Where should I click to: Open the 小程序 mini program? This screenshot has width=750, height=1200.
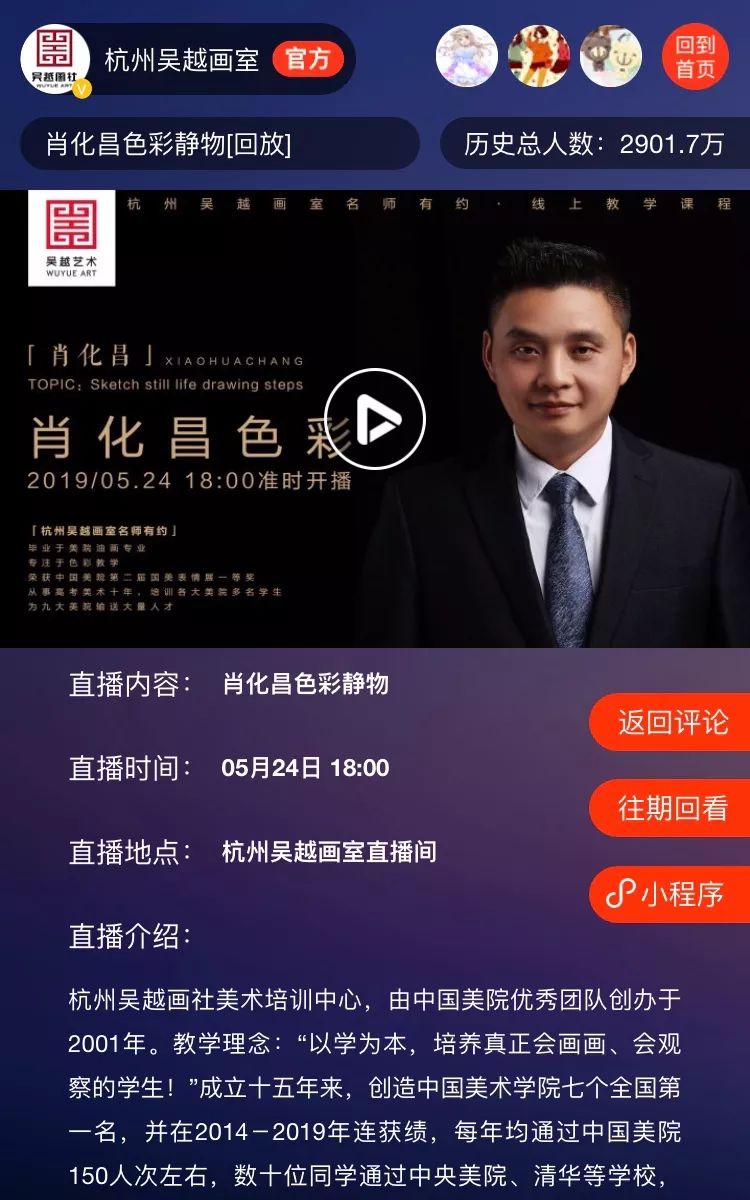(x=672, y=894)
